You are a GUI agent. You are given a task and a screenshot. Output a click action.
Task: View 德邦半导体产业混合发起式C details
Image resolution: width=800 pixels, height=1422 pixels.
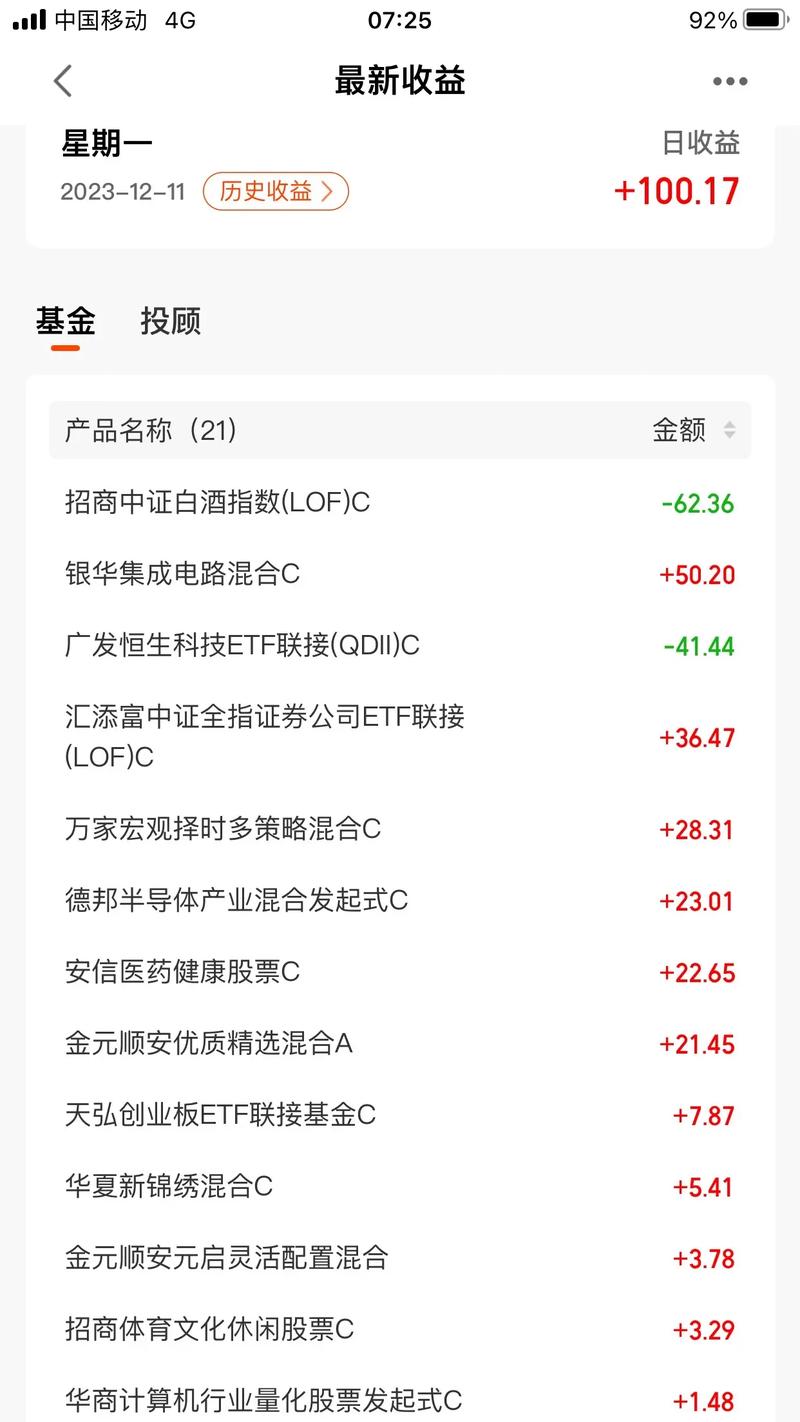(400, 900)
